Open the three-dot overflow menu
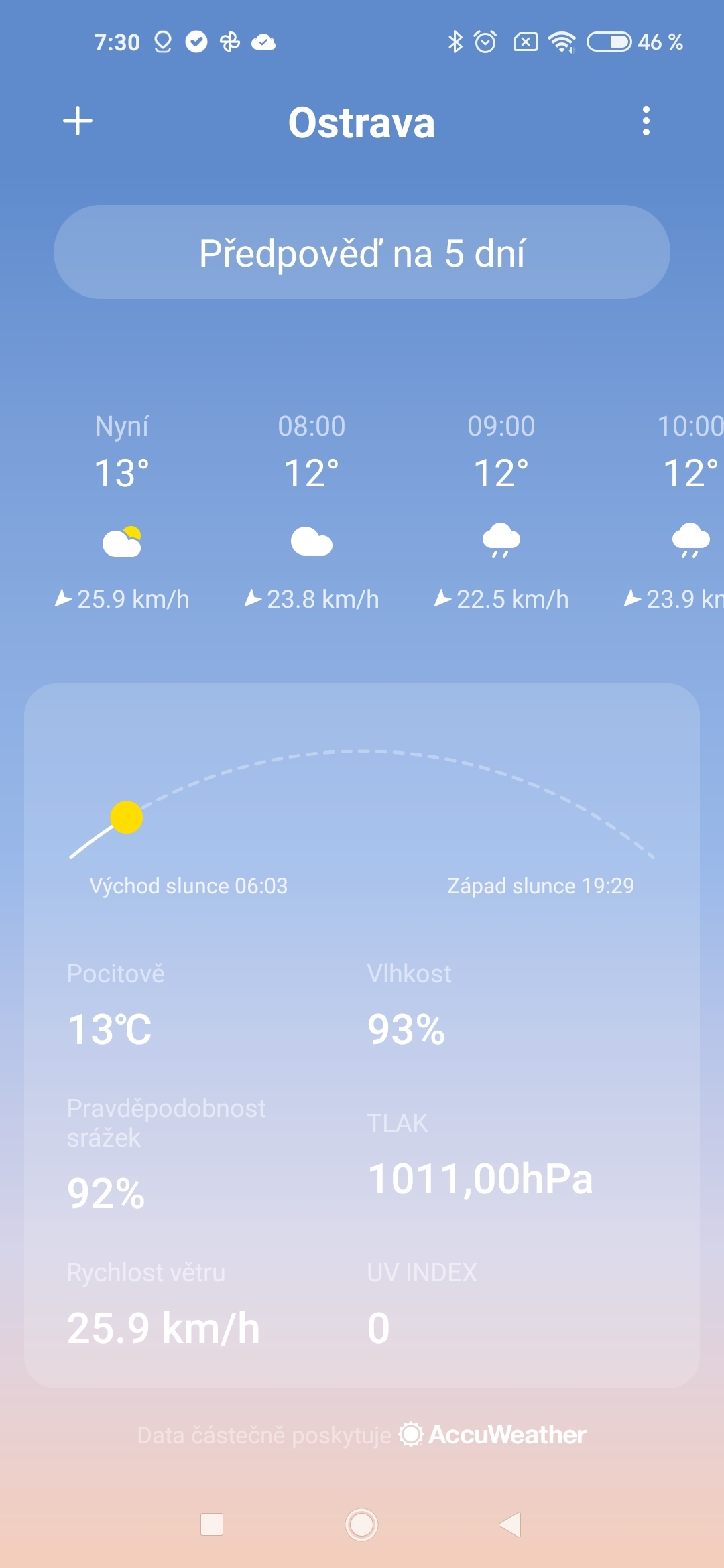 click(x=646, y=121)
